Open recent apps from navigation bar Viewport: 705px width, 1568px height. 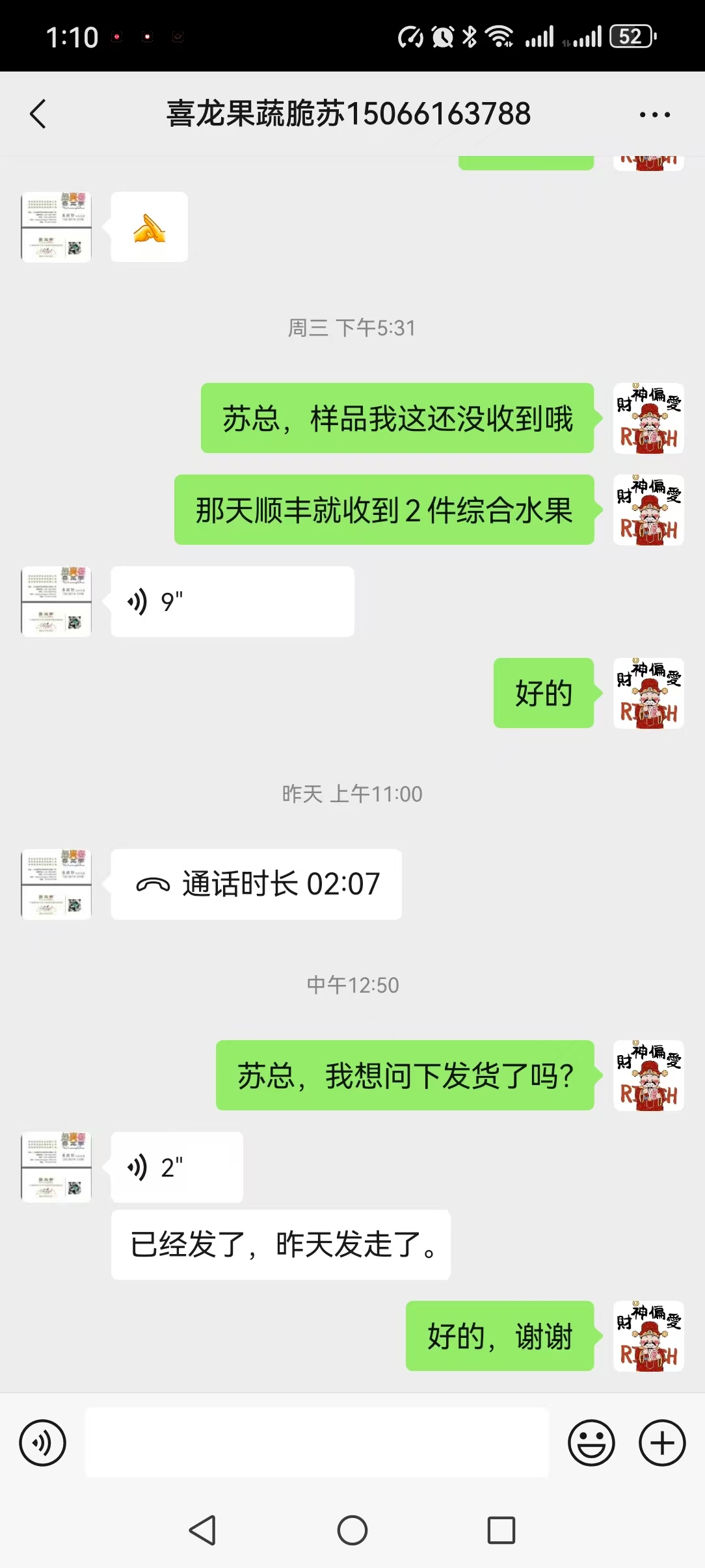point(501,1530)
